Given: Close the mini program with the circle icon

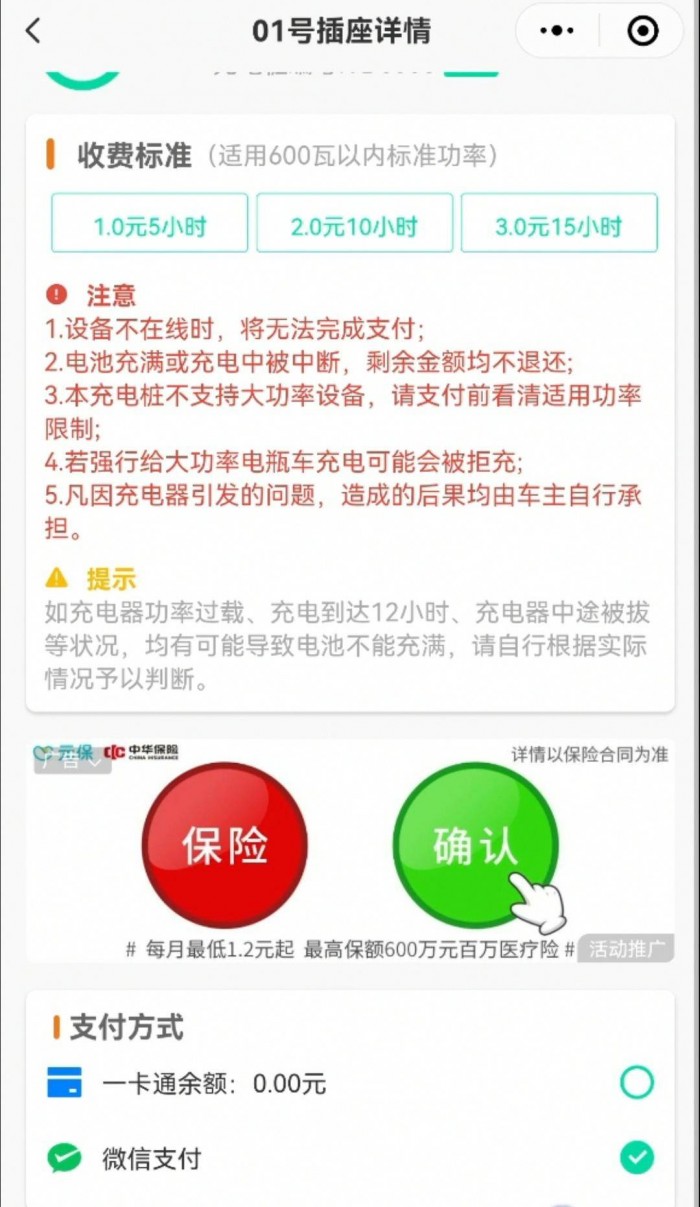Looking at the screenshot, I should [642, 31].
